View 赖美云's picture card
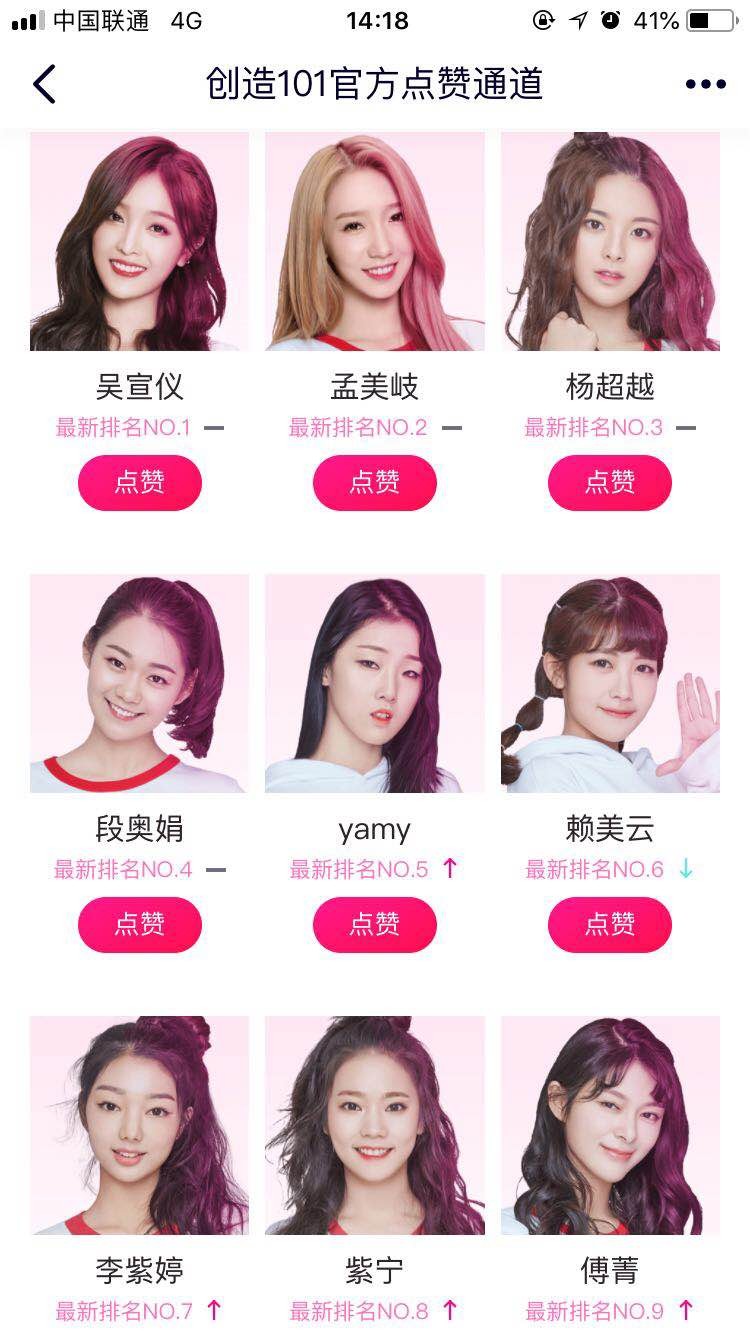The image size is (750, 1334). (610, 683)
